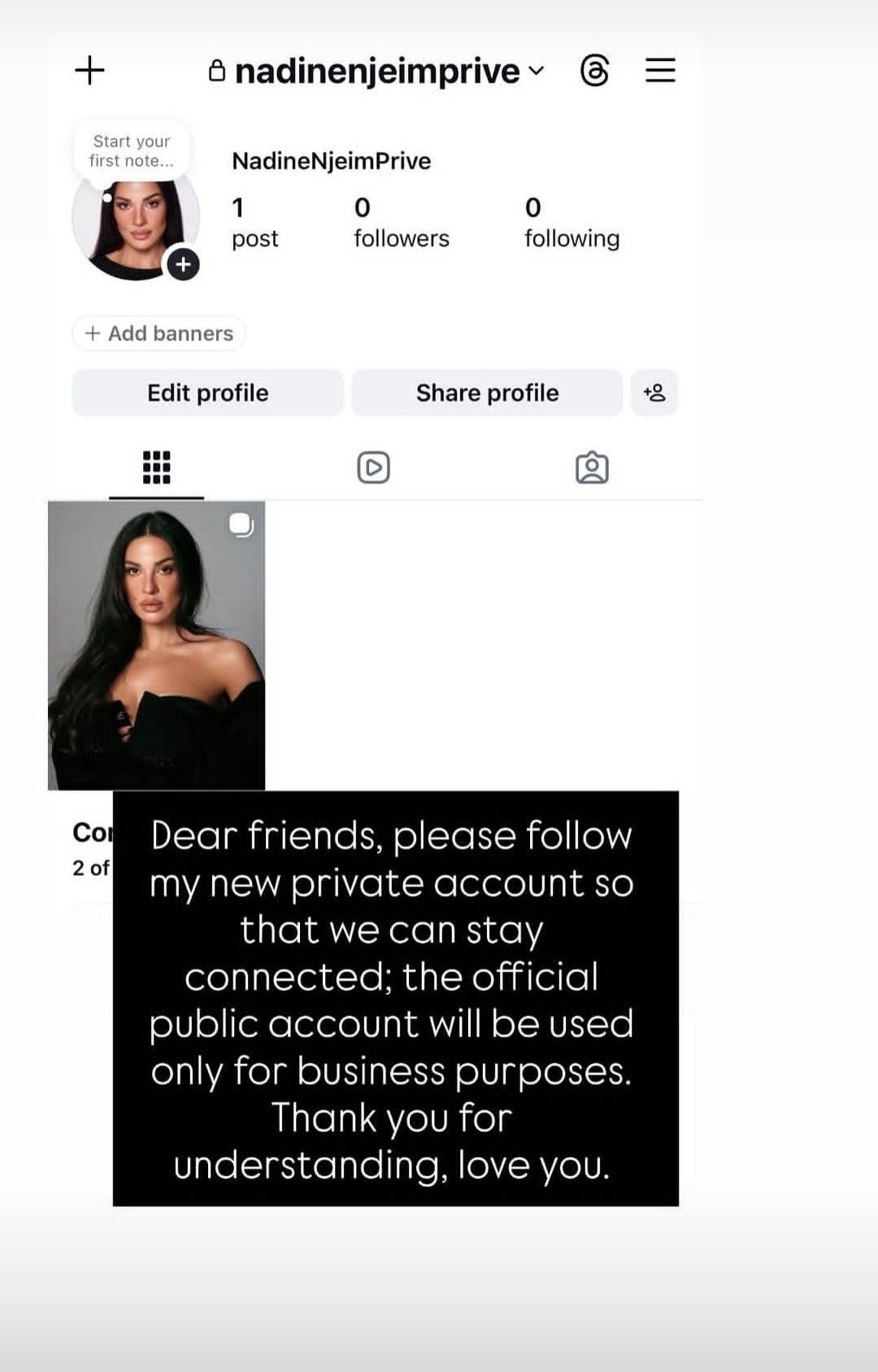The height and width of the screenshot is (1372, 878).
Task: Switch to the tagged photos tab
Action: pyautogui.click(x=593, y=467)
